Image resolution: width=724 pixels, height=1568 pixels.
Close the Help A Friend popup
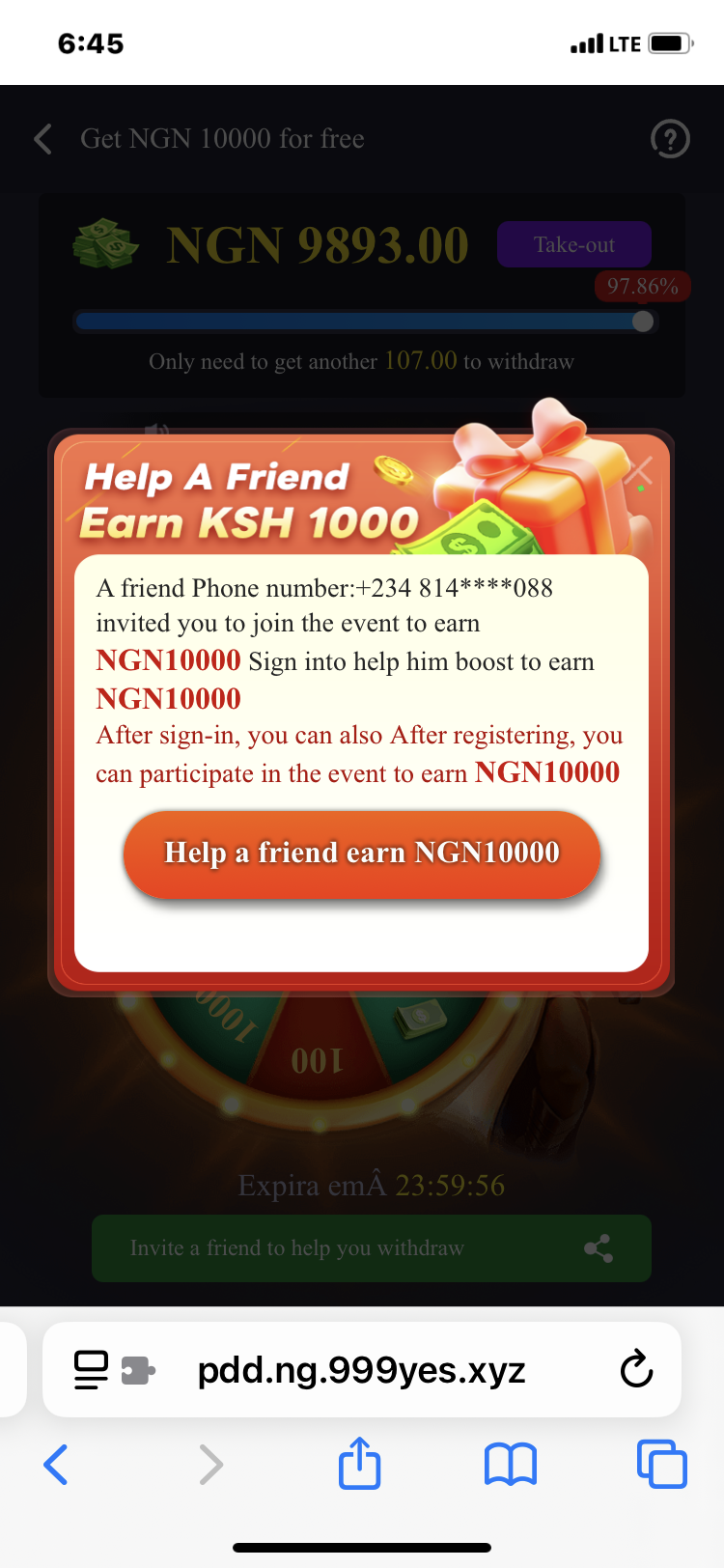point(638,471)
